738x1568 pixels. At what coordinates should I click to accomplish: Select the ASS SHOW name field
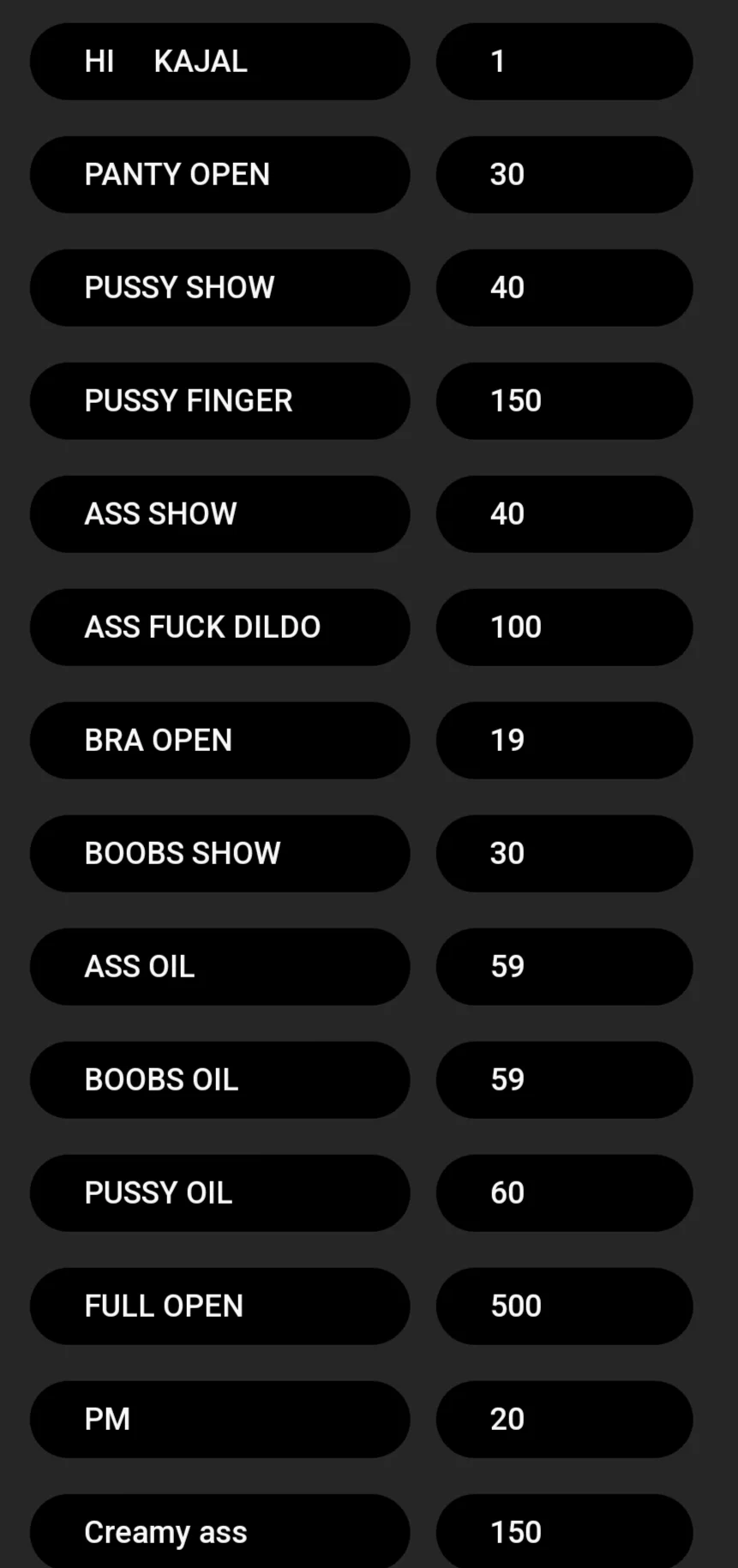click(x=219, y=514)
